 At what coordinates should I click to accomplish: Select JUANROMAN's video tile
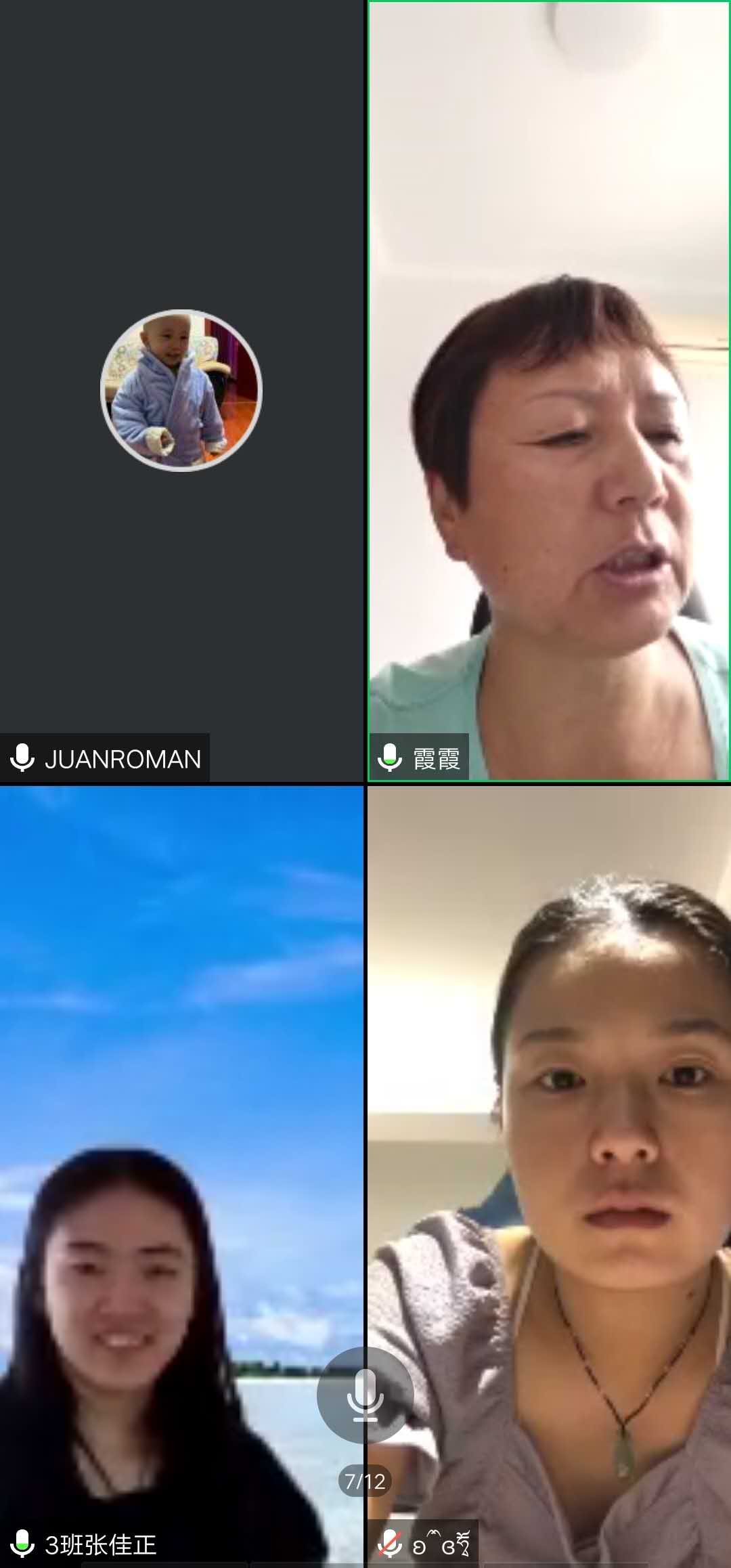coord(181,391)
